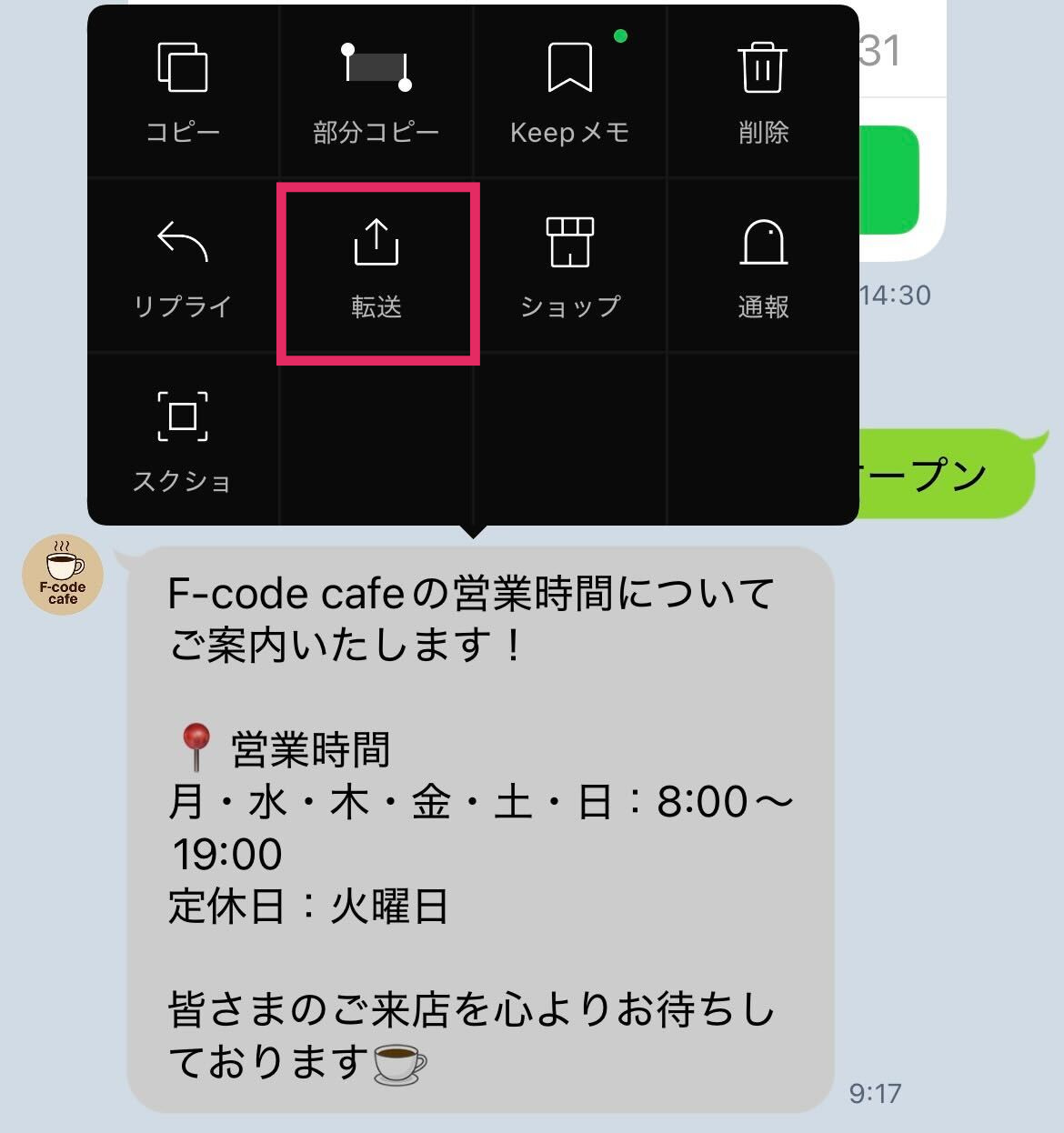Delete the message with 削除
The width and height of the screenshot is (1064, 1133).
point(763,91)
